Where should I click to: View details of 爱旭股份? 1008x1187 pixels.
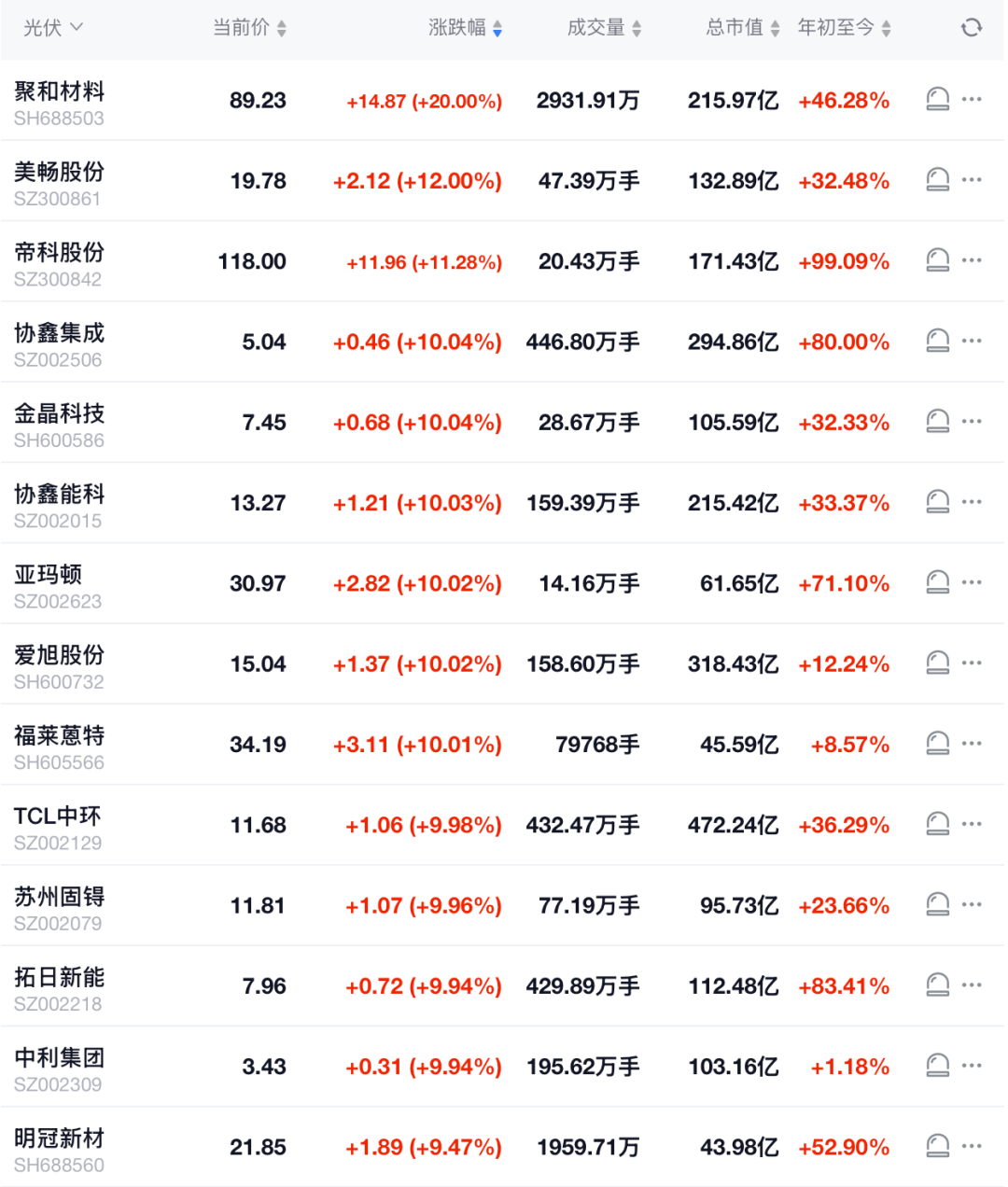point(58,655)
